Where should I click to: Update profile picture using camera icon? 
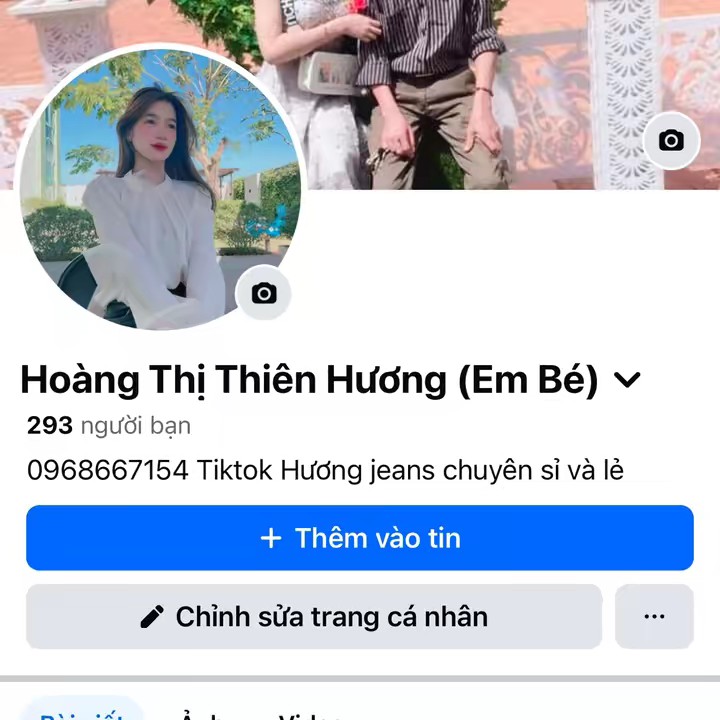click(264, 293)
